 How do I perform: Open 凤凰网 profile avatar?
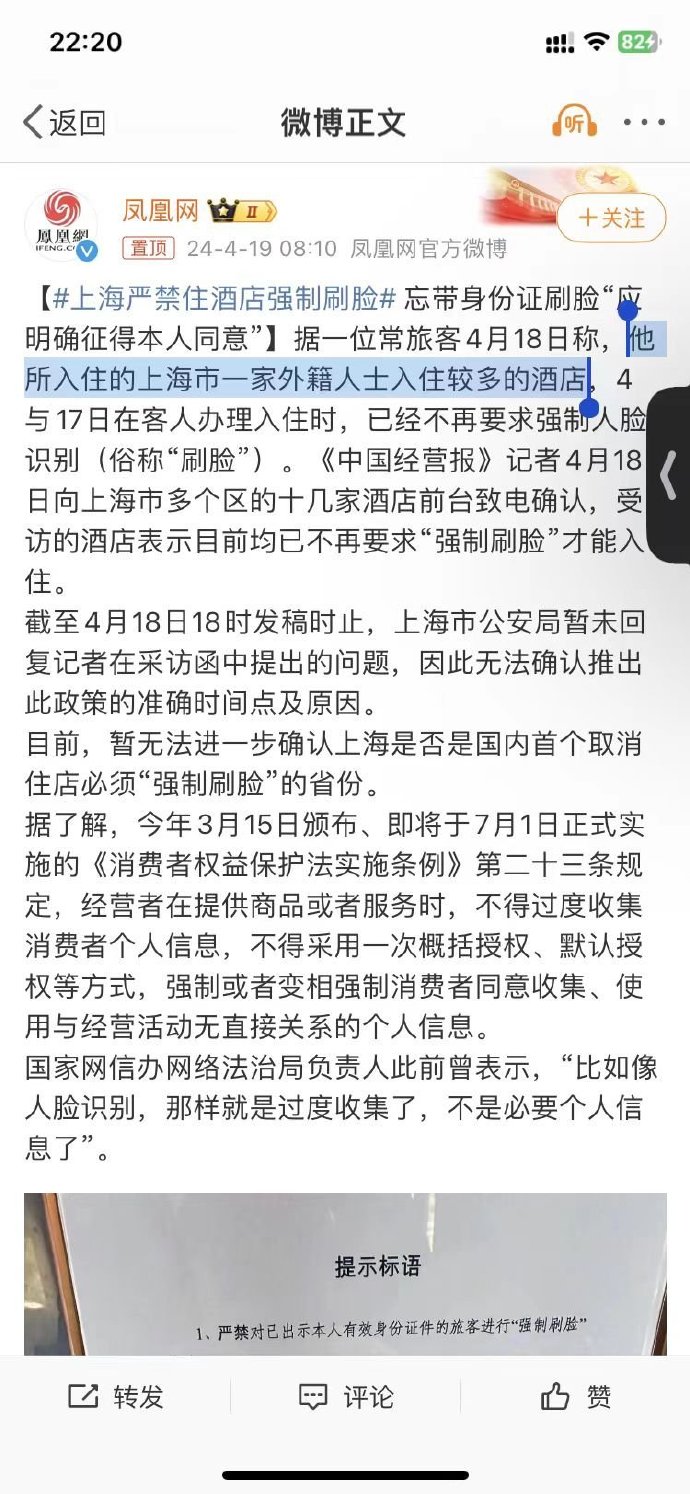click(61, 224)
